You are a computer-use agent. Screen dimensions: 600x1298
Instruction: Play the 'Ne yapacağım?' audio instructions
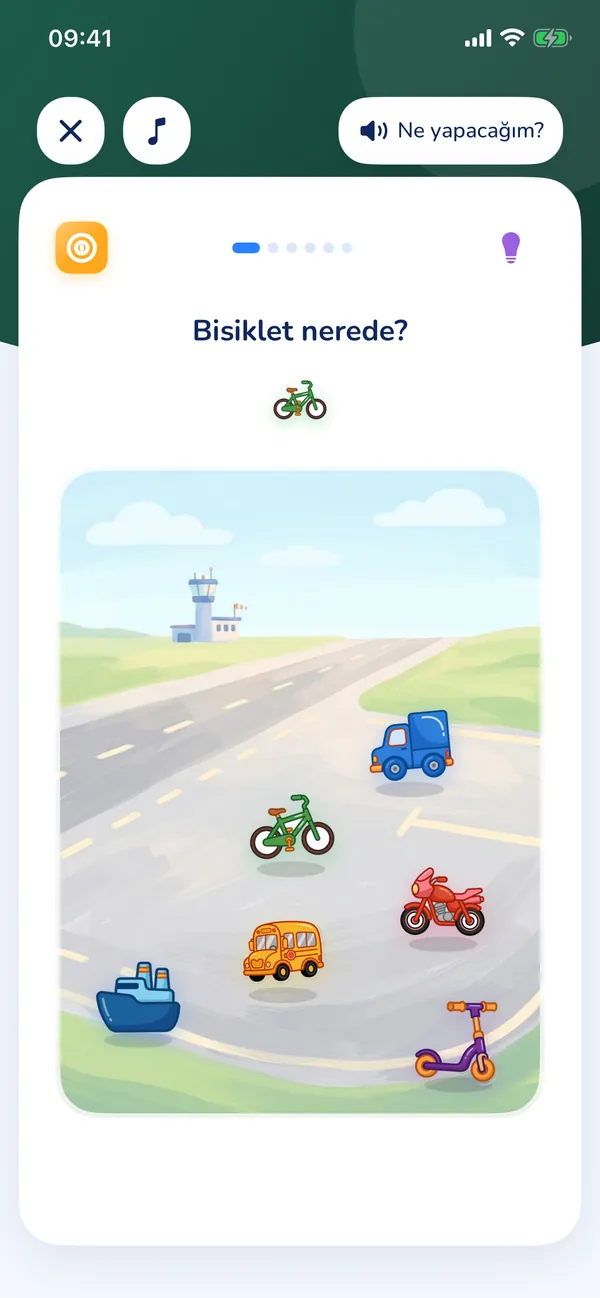[x=451, y=131]
